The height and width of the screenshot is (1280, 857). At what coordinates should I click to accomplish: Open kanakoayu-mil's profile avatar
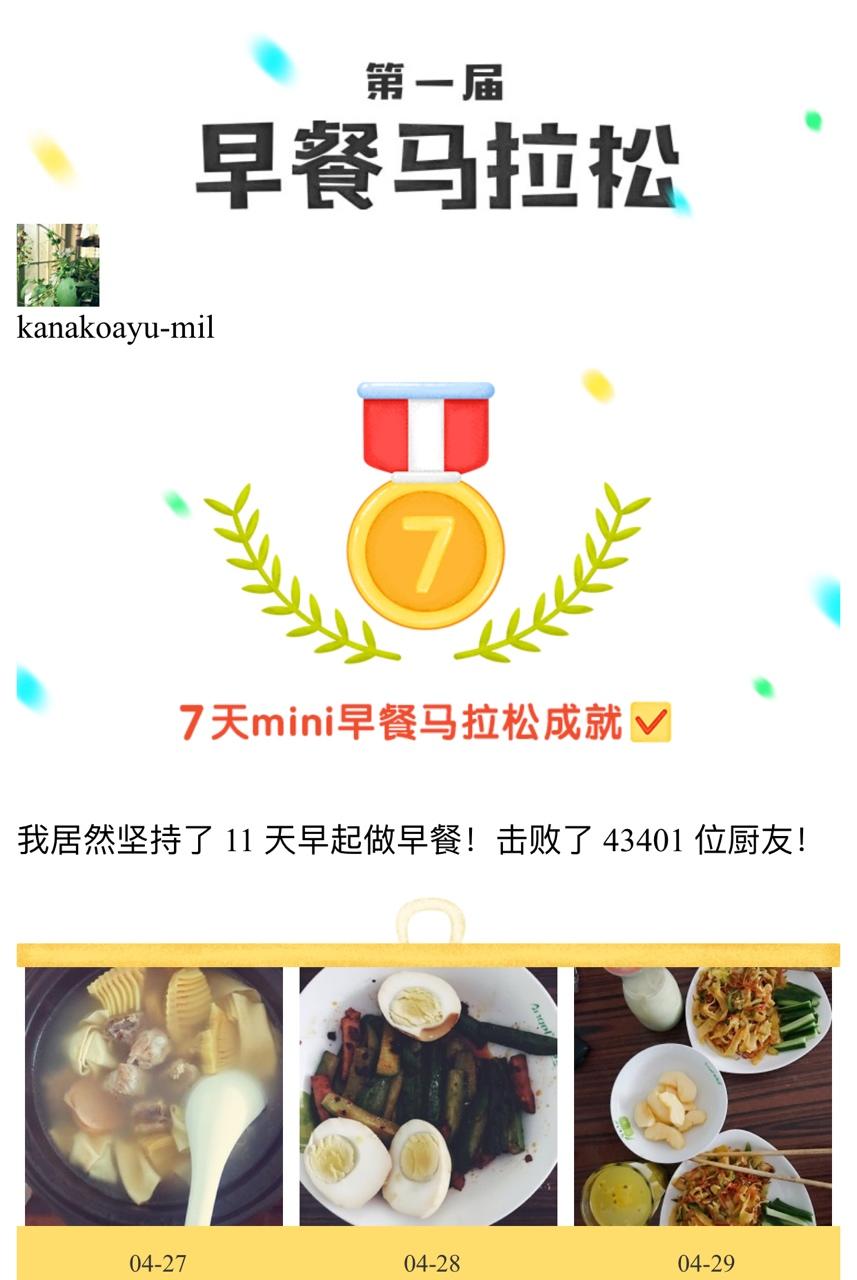pyautogui.click(x=58, y=265)
